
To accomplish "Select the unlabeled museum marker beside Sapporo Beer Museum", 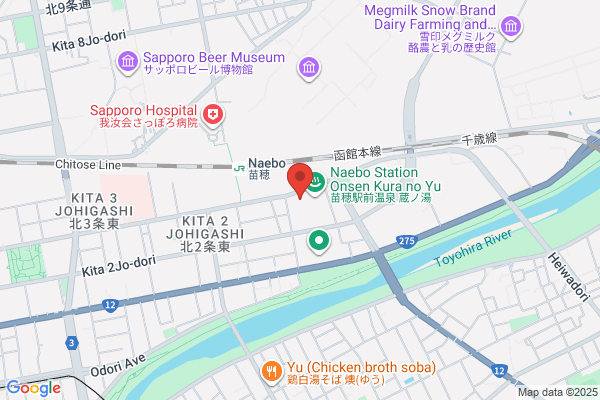I will (x=309, y=69).
